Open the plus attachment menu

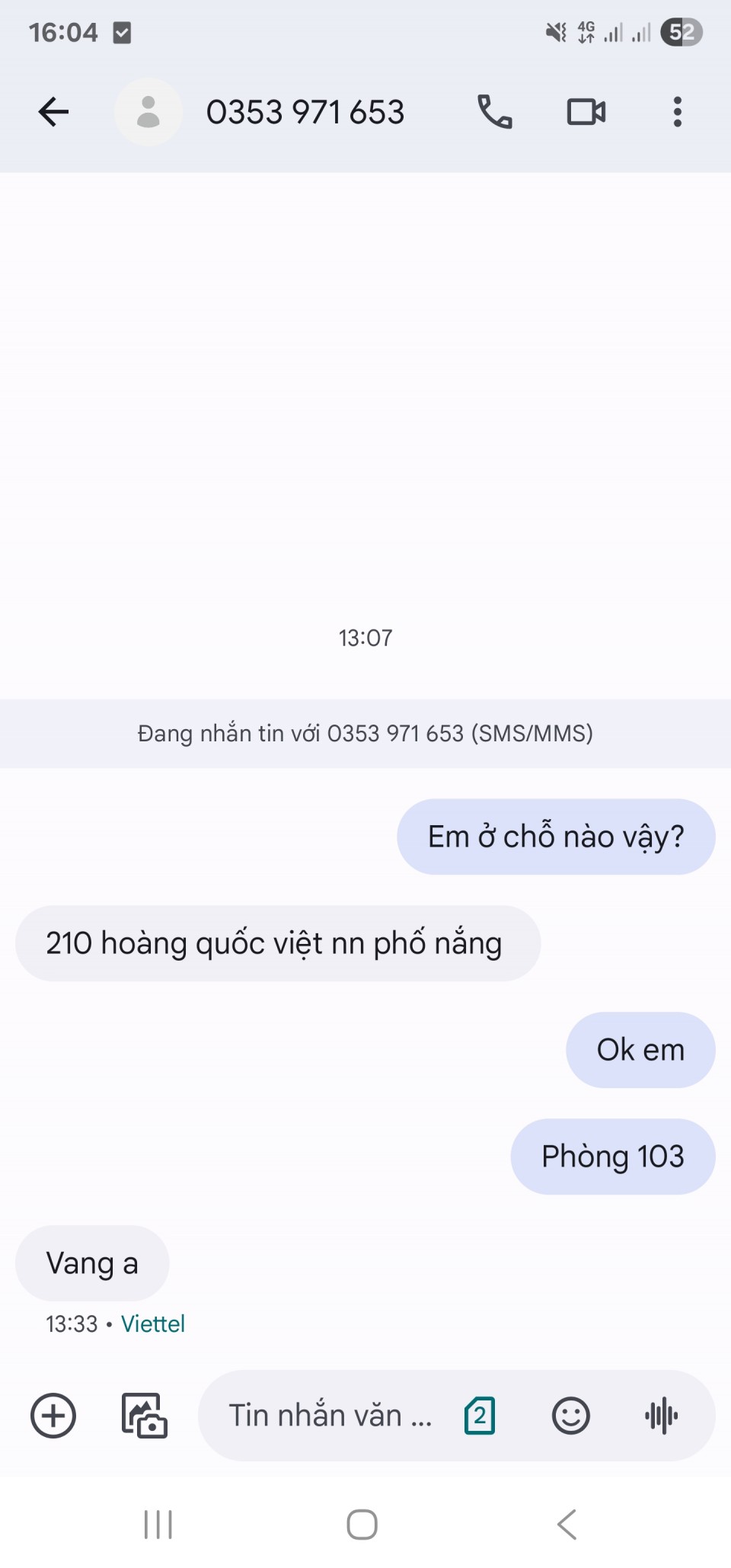click(53, 1416)
